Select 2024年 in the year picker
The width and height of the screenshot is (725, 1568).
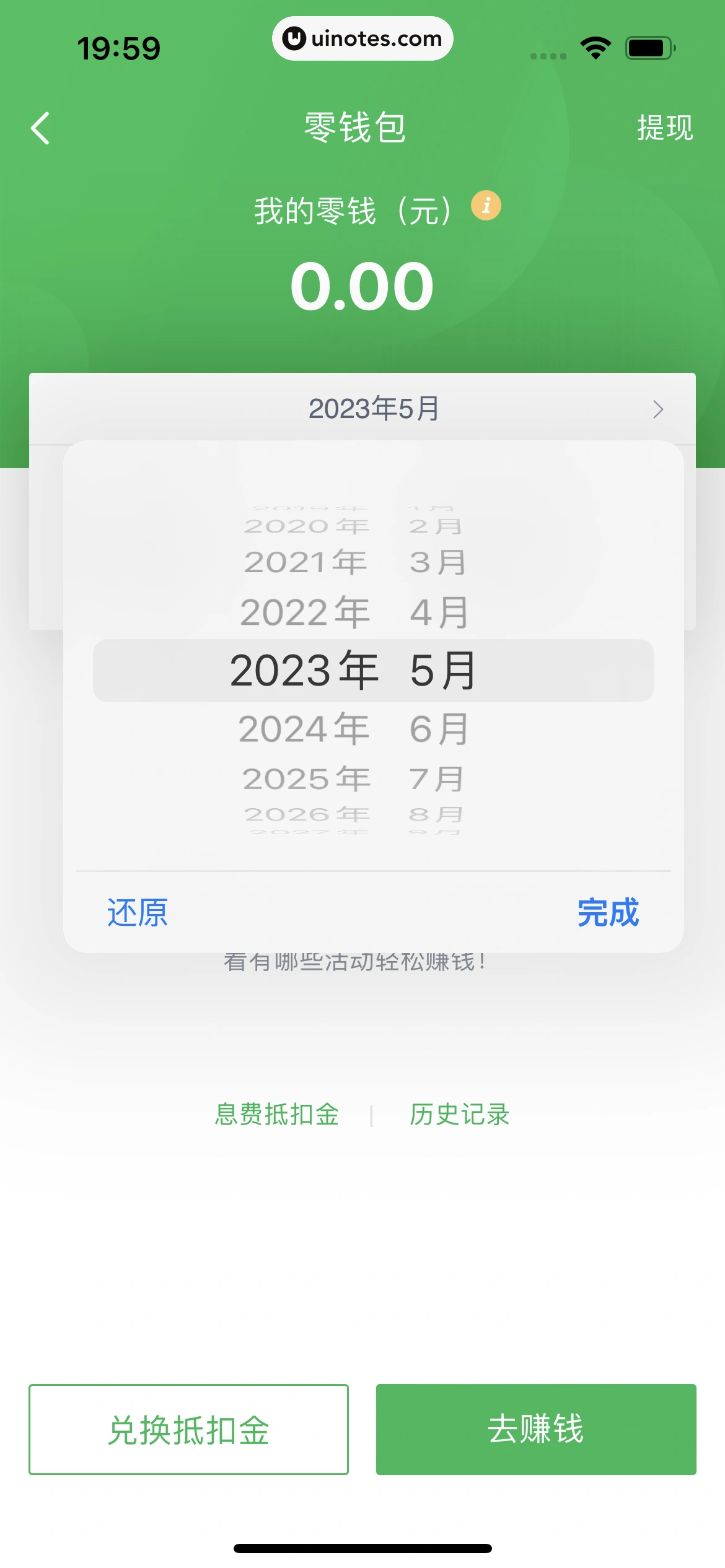pyautogui.click(x=304, y=729)
